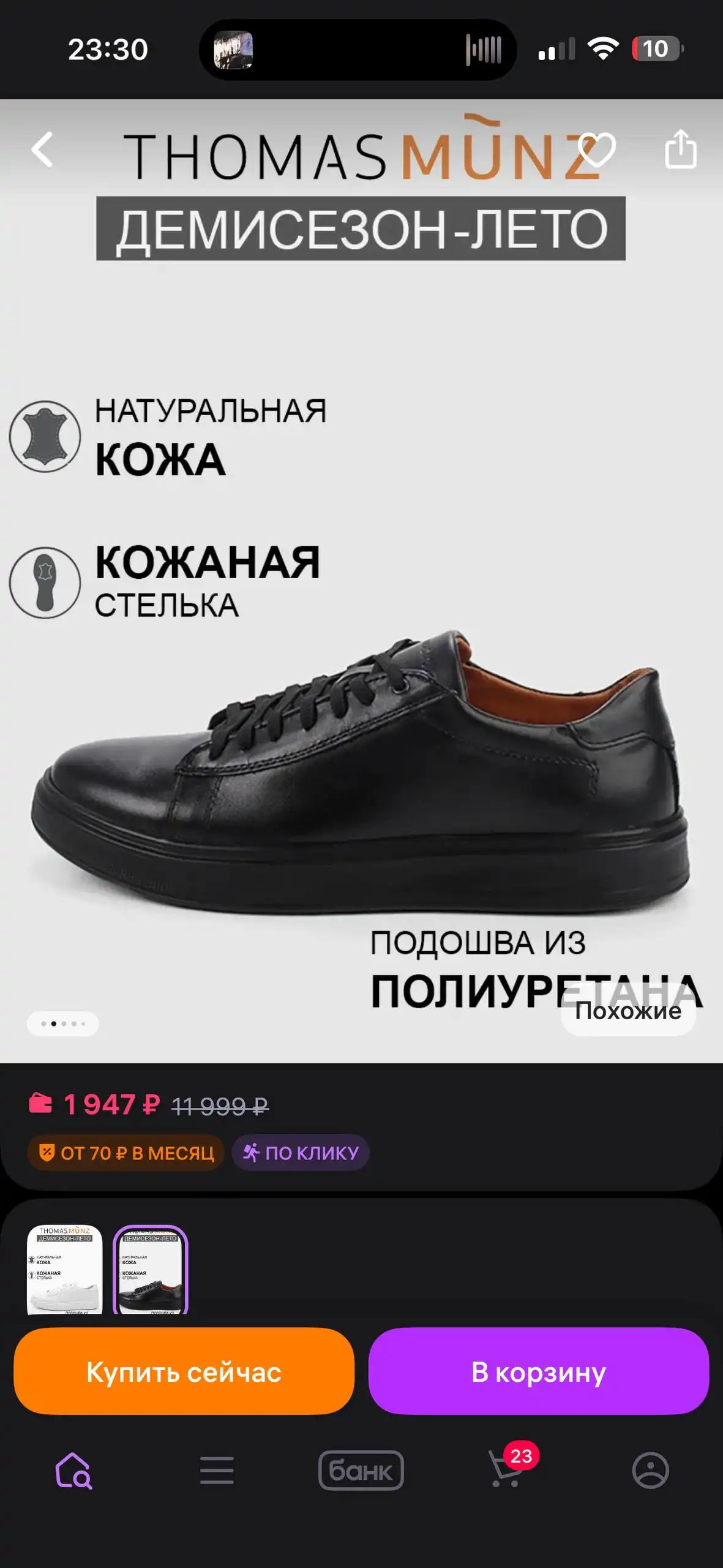723x1568 pixels.
Task: Go back from the product page
Action: point(42,149)
